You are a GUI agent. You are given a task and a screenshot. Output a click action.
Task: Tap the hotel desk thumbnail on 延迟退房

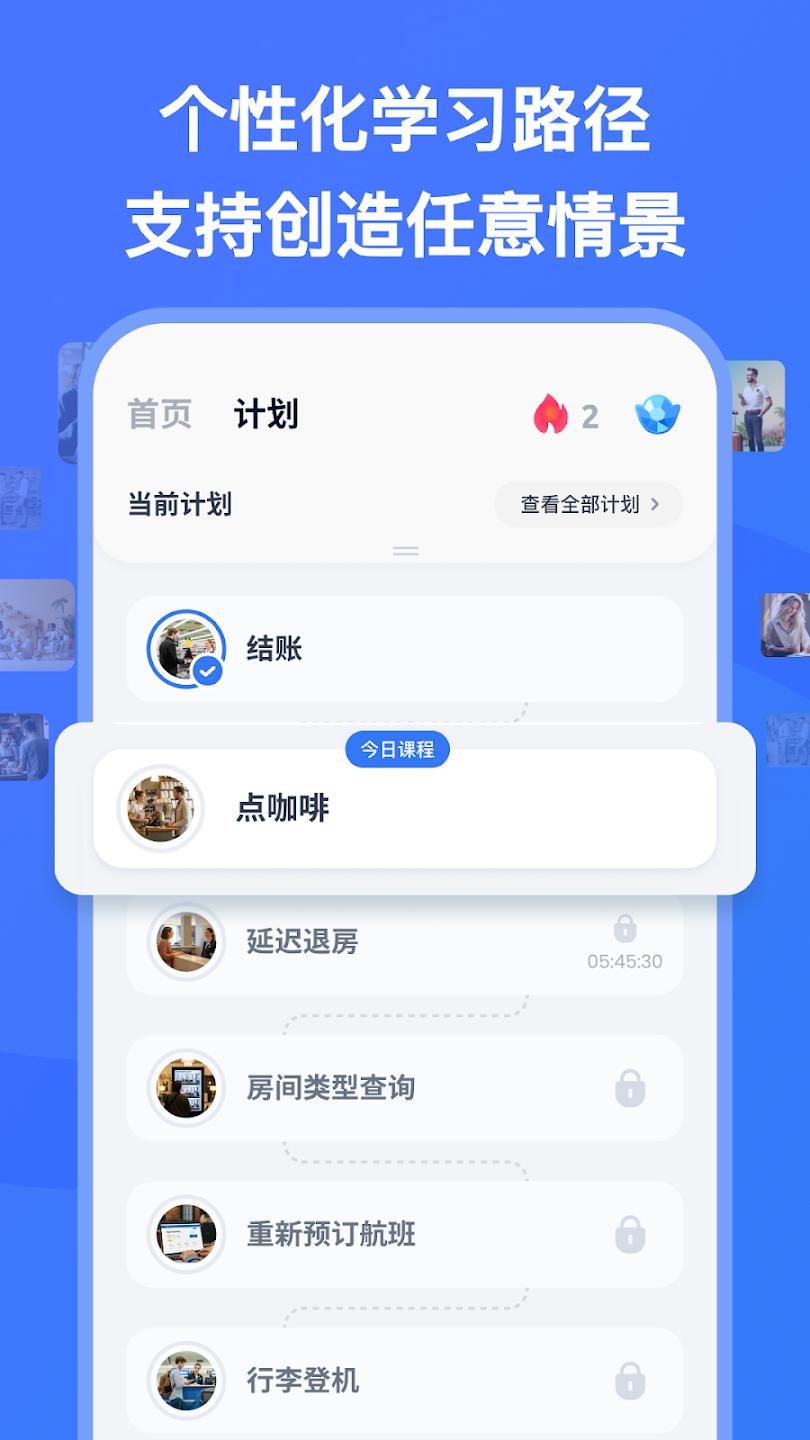pyautogui.click(x=185, y=940)
